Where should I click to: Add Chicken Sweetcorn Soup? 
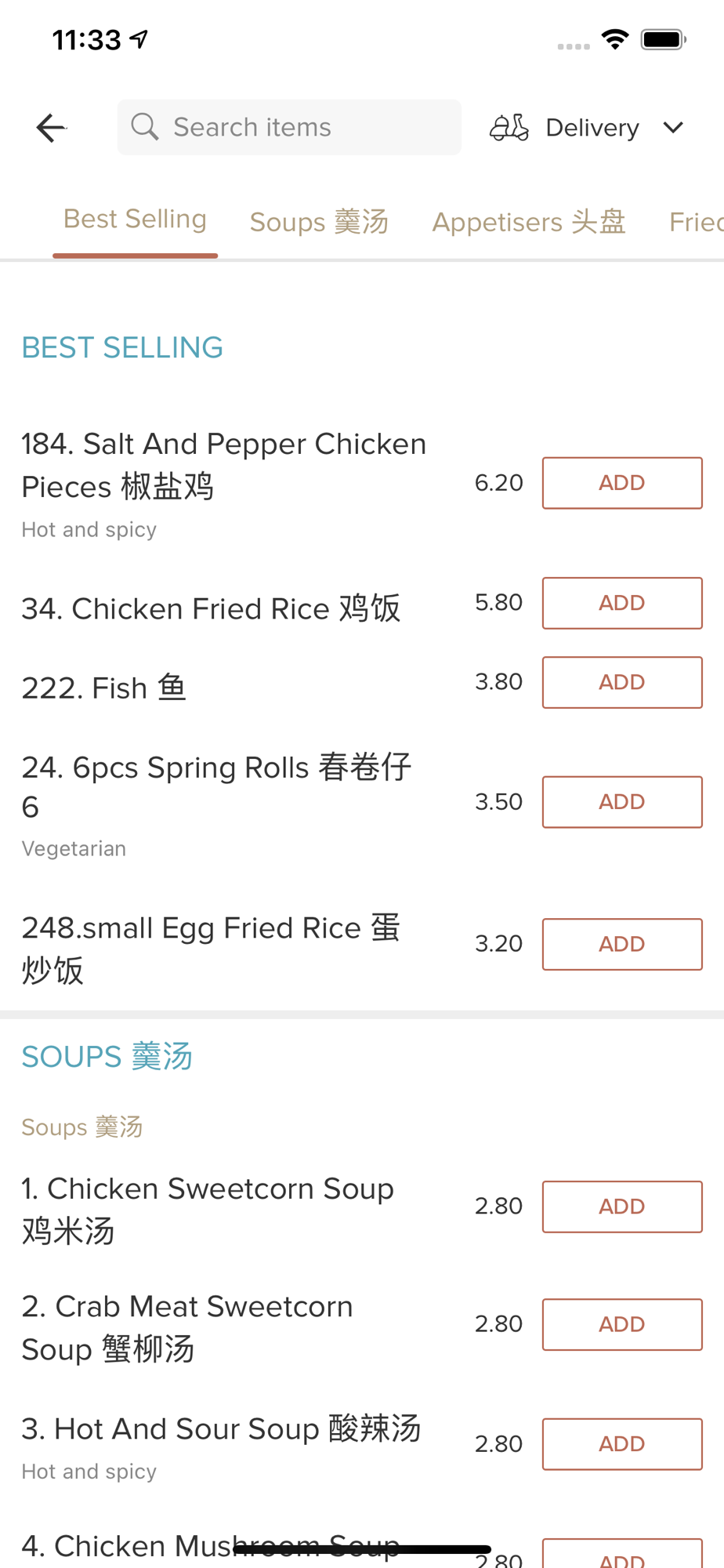click(622, 1207)
